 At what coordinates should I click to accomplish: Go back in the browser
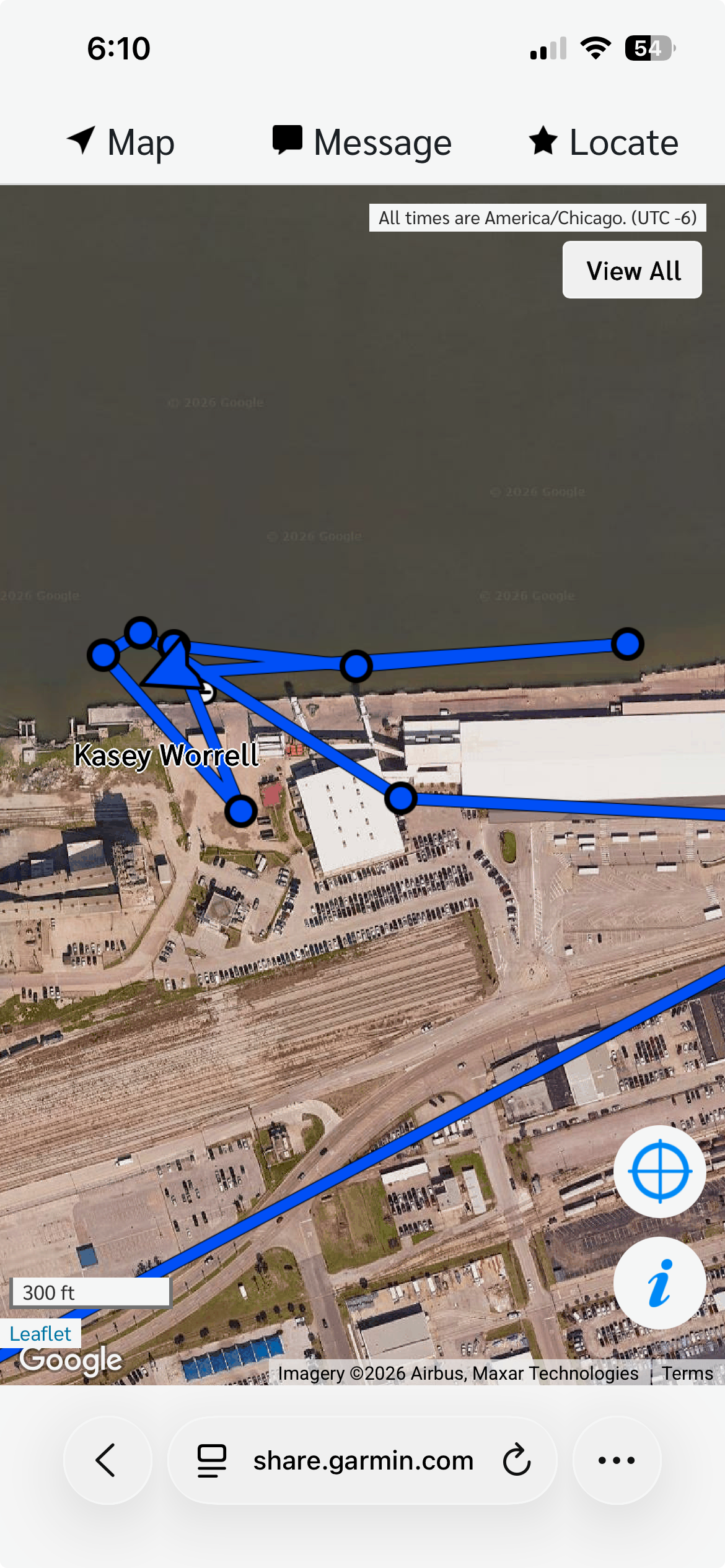click(x=107, y=1460)
